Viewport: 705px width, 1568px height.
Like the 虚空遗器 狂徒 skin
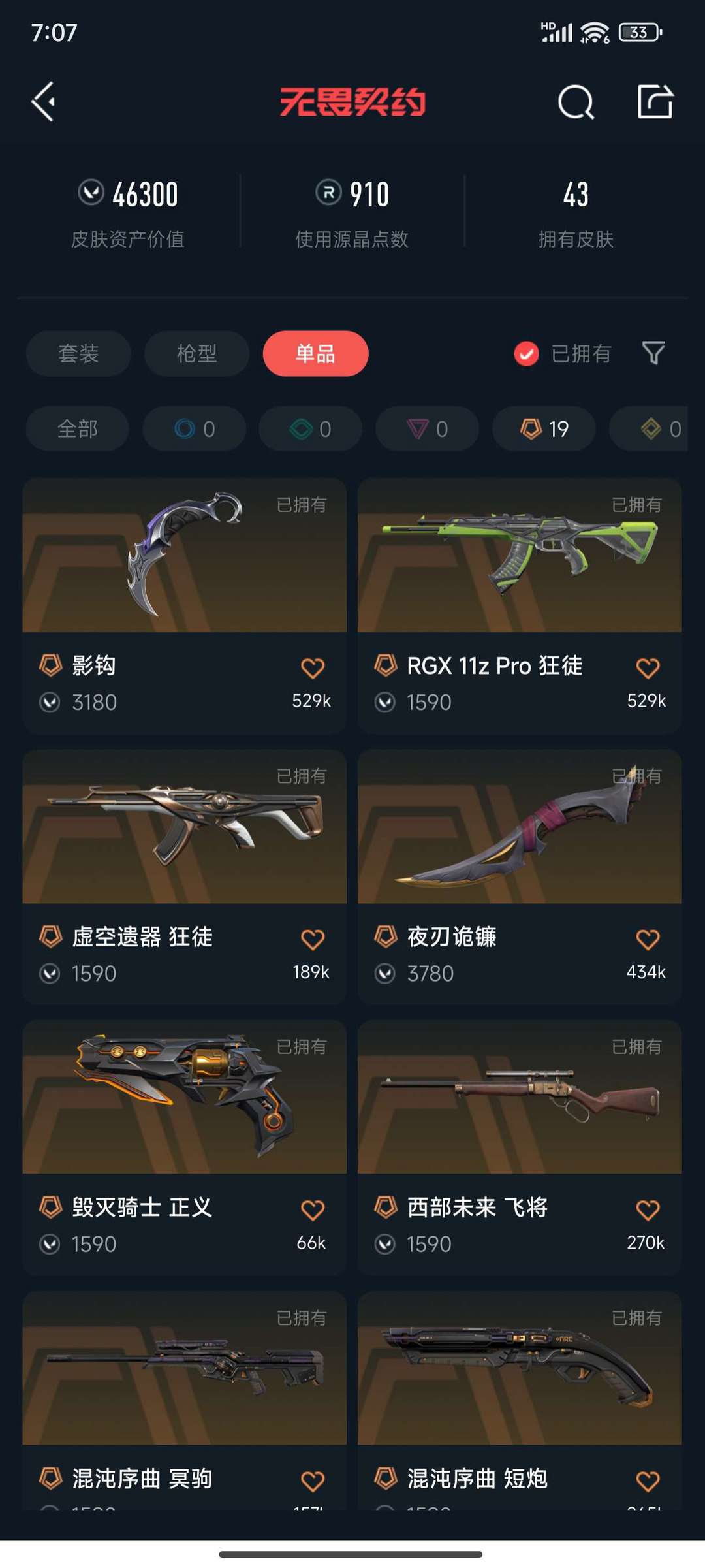(x=313, y=939)
